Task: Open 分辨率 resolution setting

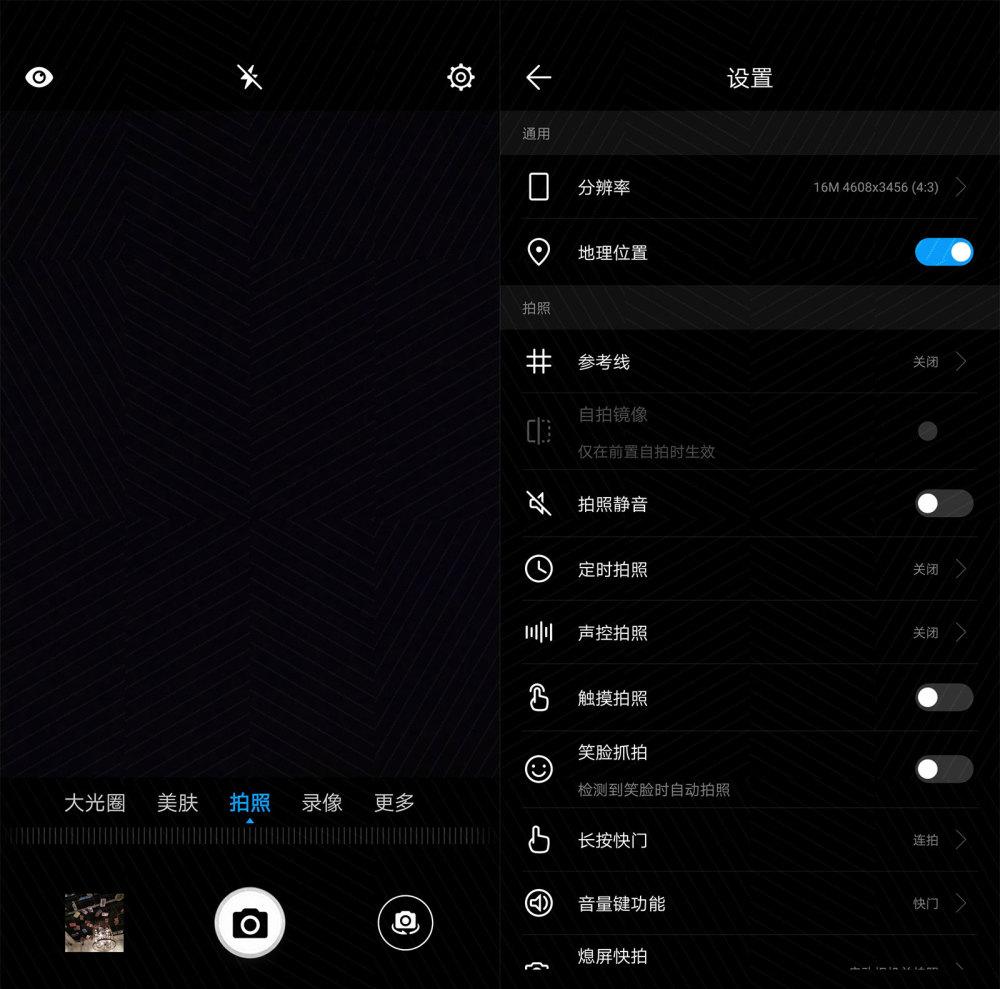Action: coord(748,187)
